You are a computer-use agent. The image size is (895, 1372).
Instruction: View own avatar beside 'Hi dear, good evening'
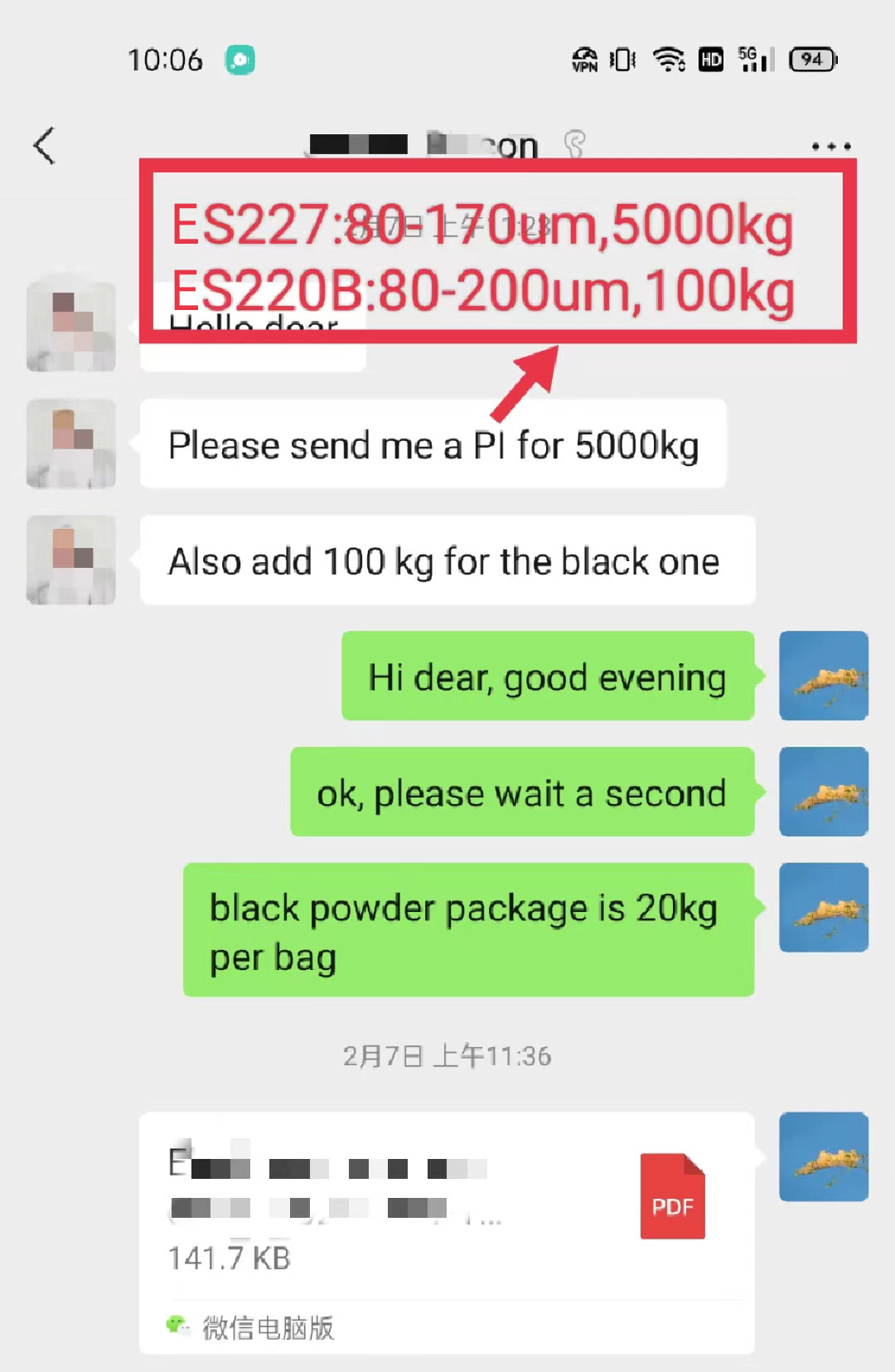click(823, 676)
